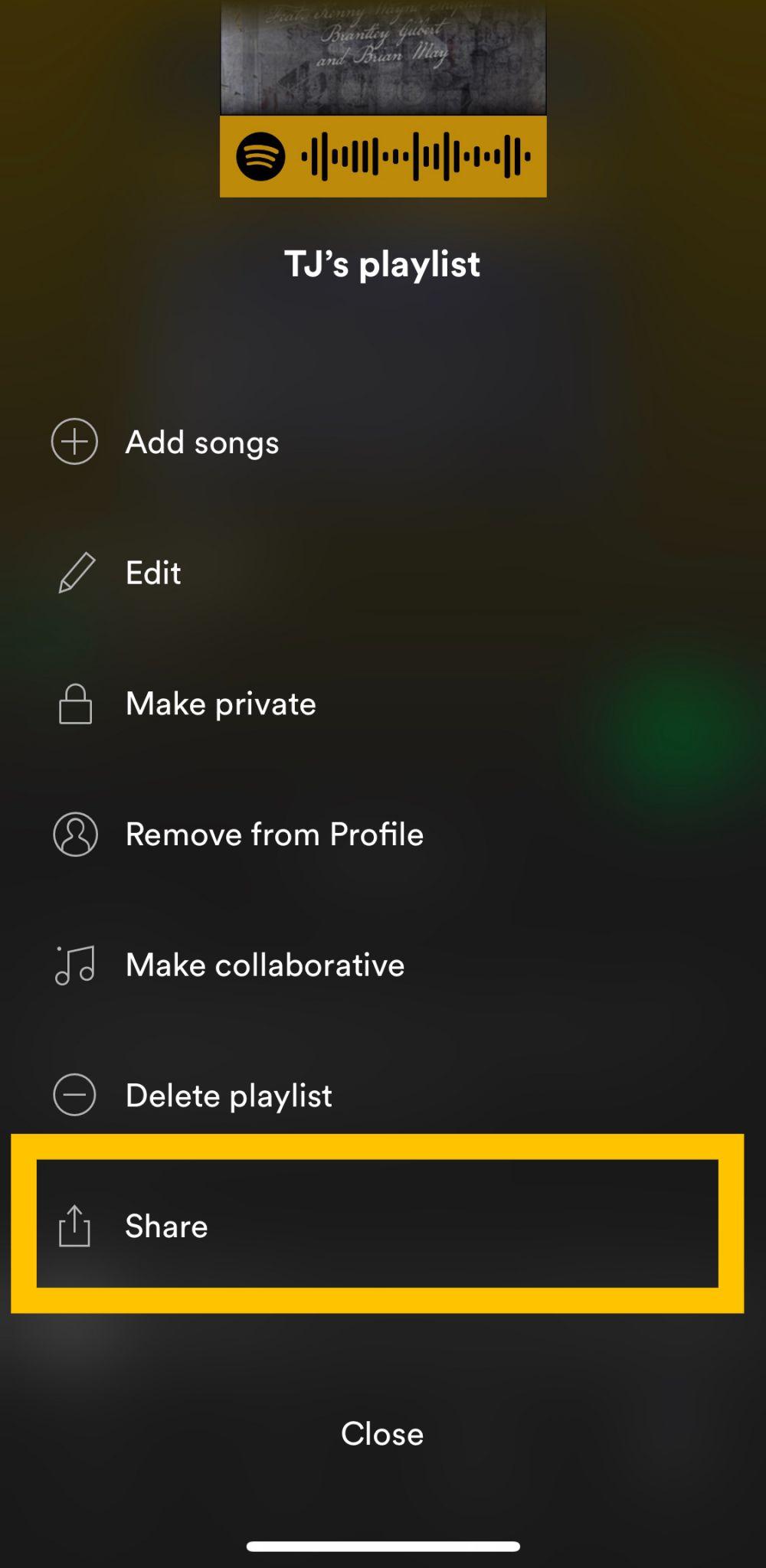Select the musical note collaborative icon
Viewport: 766px width, 1568px height.
74,965
